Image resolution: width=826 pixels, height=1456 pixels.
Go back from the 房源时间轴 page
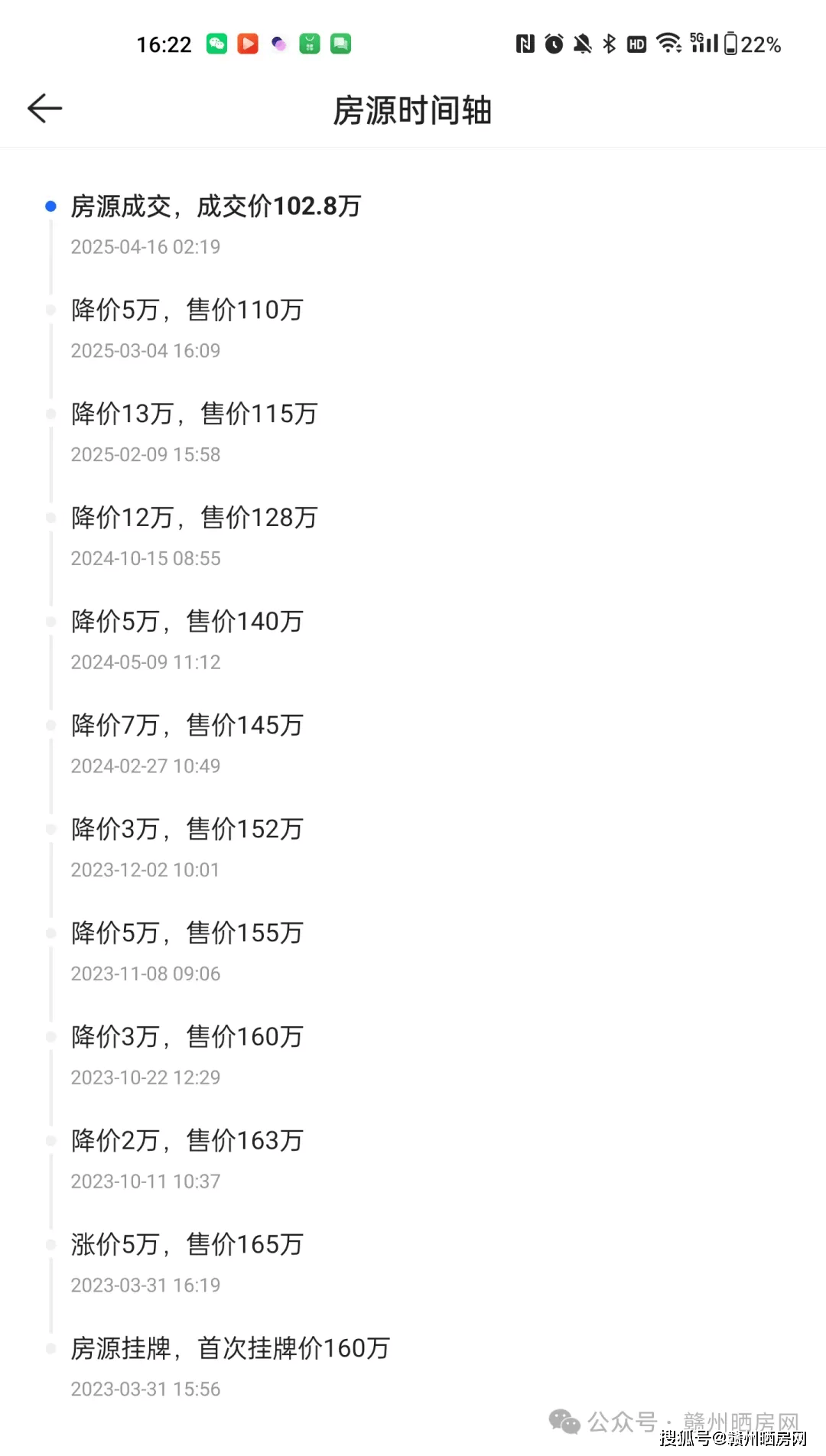44,109
